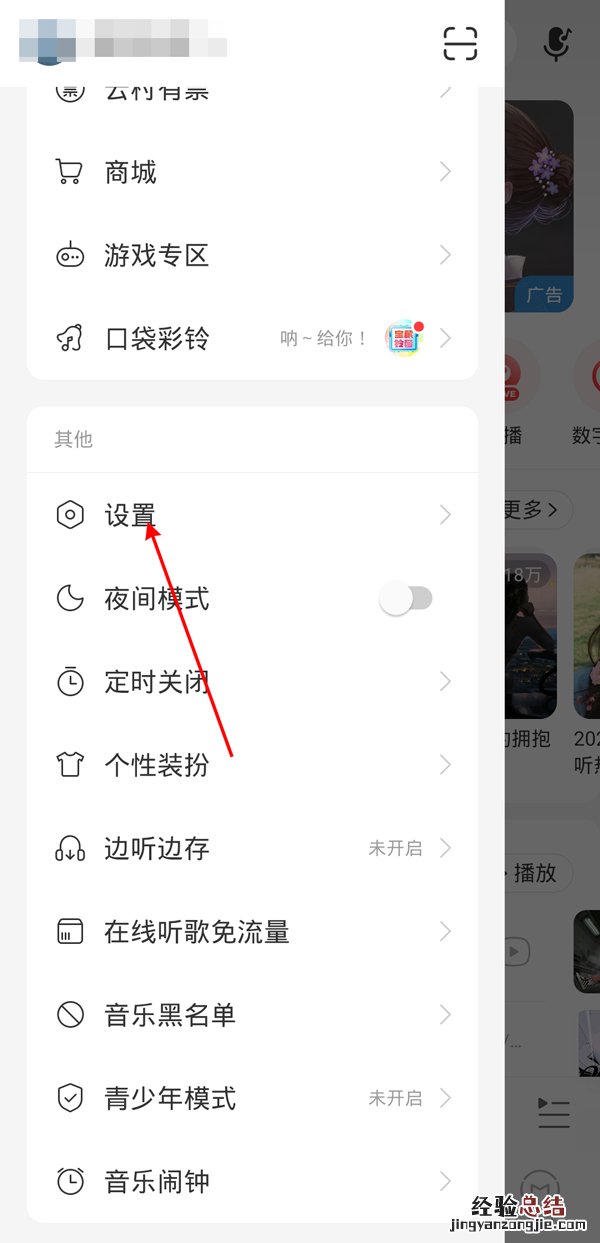The width and height of the screenshot is (600, 1243).
Task: Toggle 夜间模式 switch
Action: pyautogui.click(x=406, y=599)
